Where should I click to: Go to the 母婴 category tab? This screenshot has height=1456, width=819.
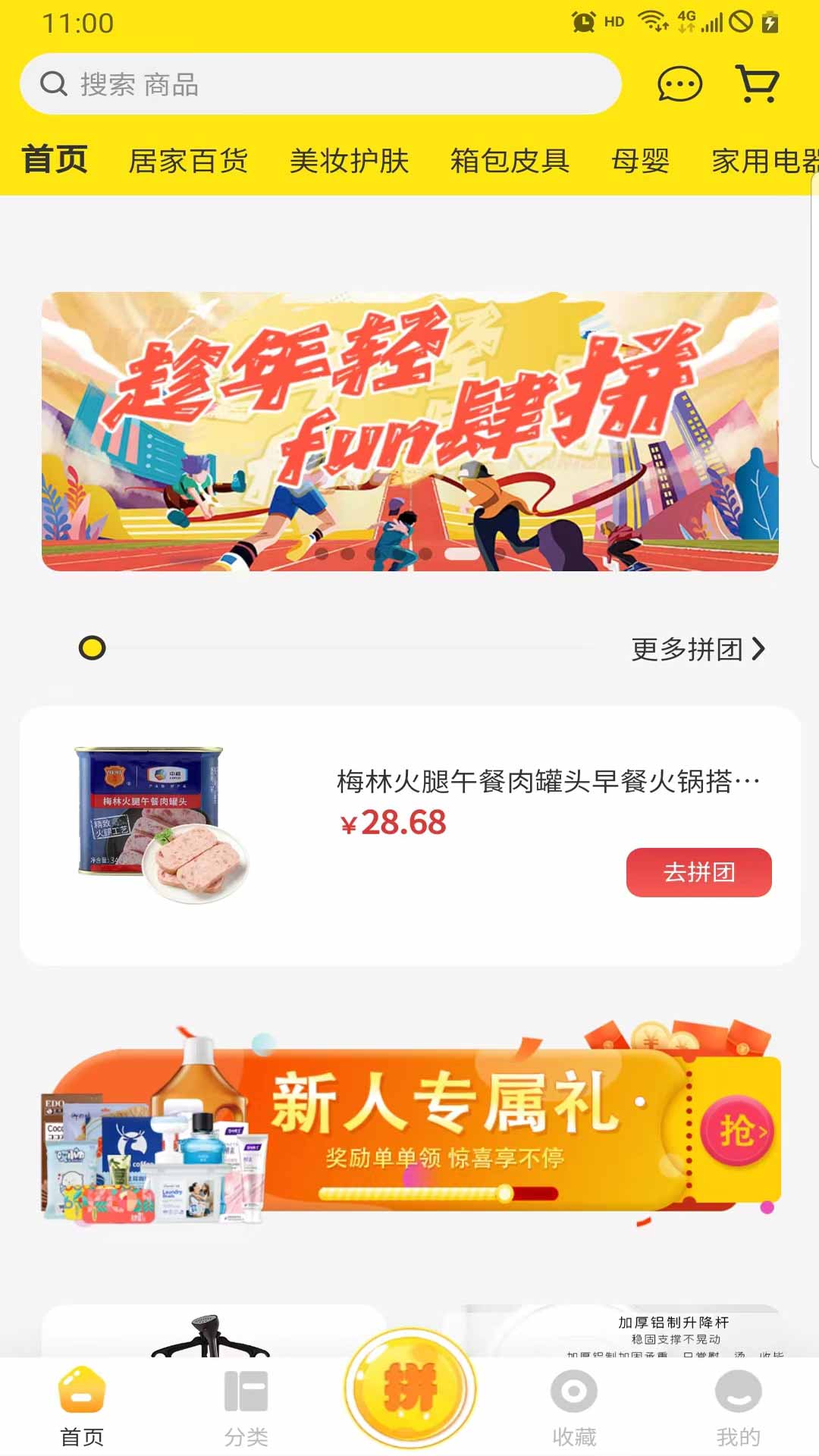(x=641, y=161)
